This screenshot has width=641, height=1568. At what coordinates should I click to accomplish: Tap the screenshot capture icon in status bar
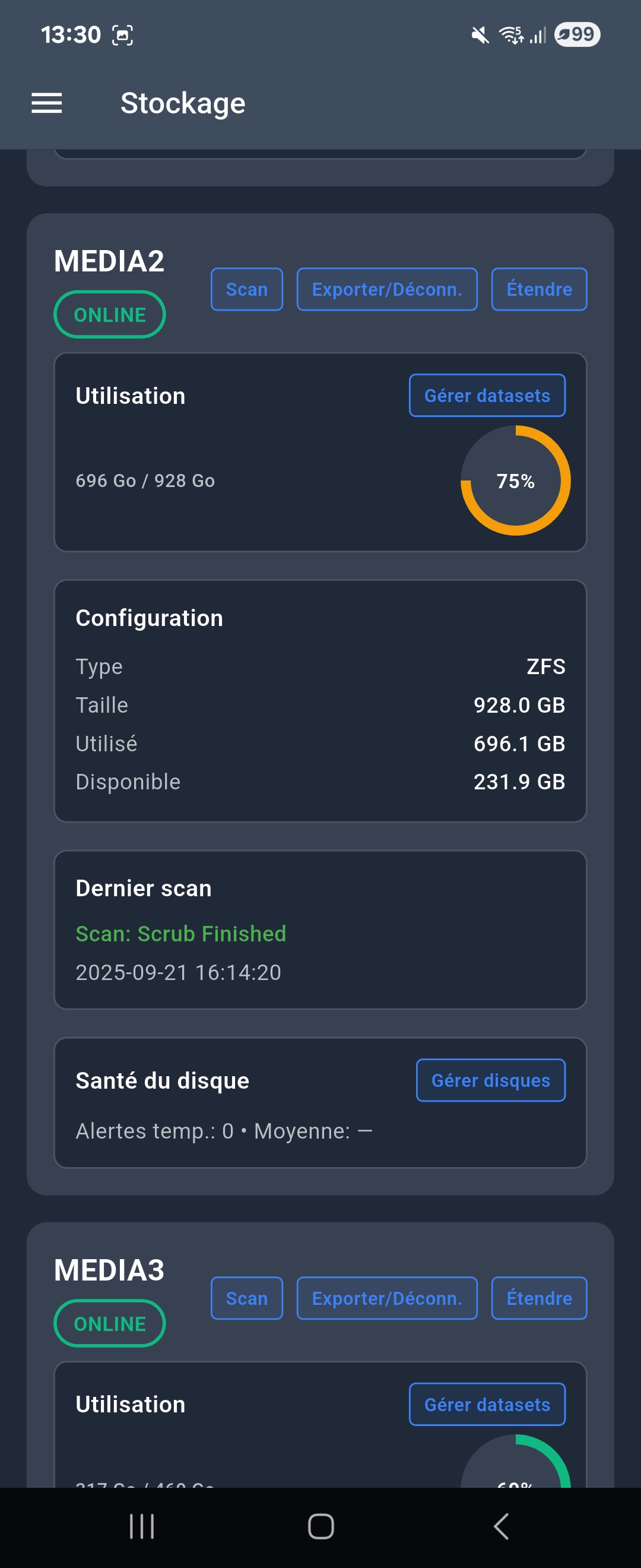[x=123, y=35]
